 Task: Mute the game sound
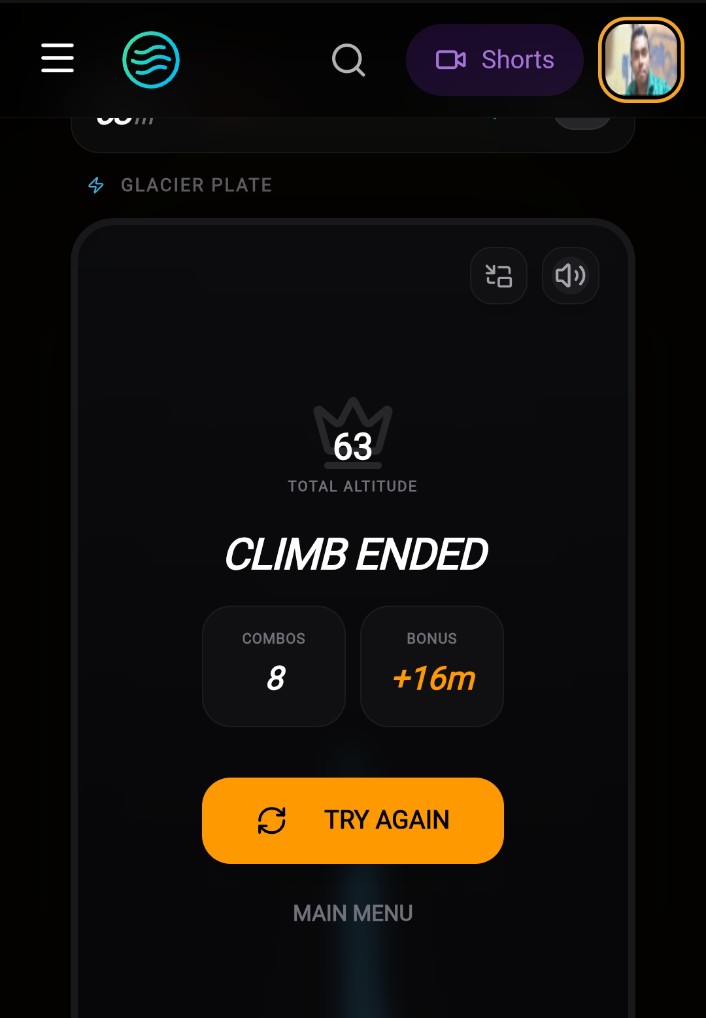pyautogui.click(x=570, y=275)
